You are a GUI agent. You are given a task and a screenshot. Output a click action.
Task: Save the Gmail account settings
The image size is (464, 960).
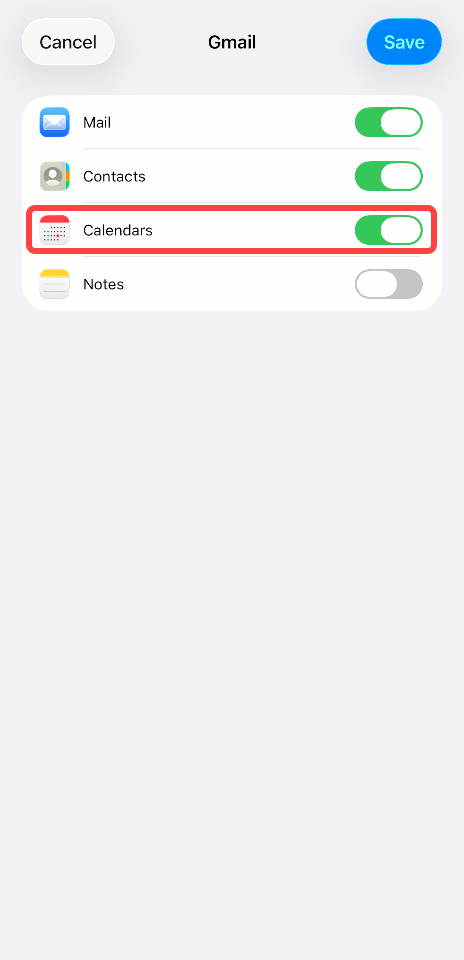coord(404,42)
